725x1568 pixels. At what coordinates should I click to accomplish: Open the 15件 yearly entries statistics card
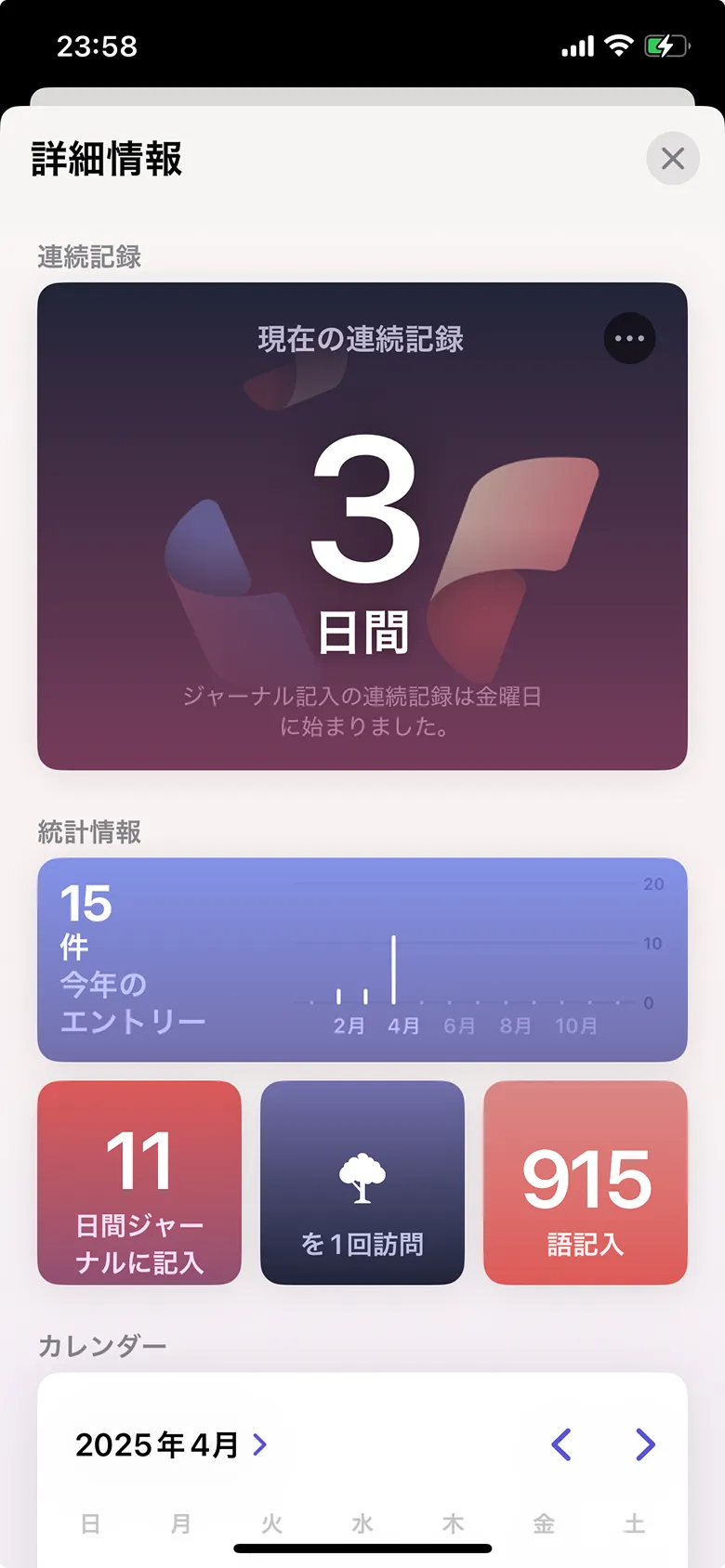click(362, 959)
